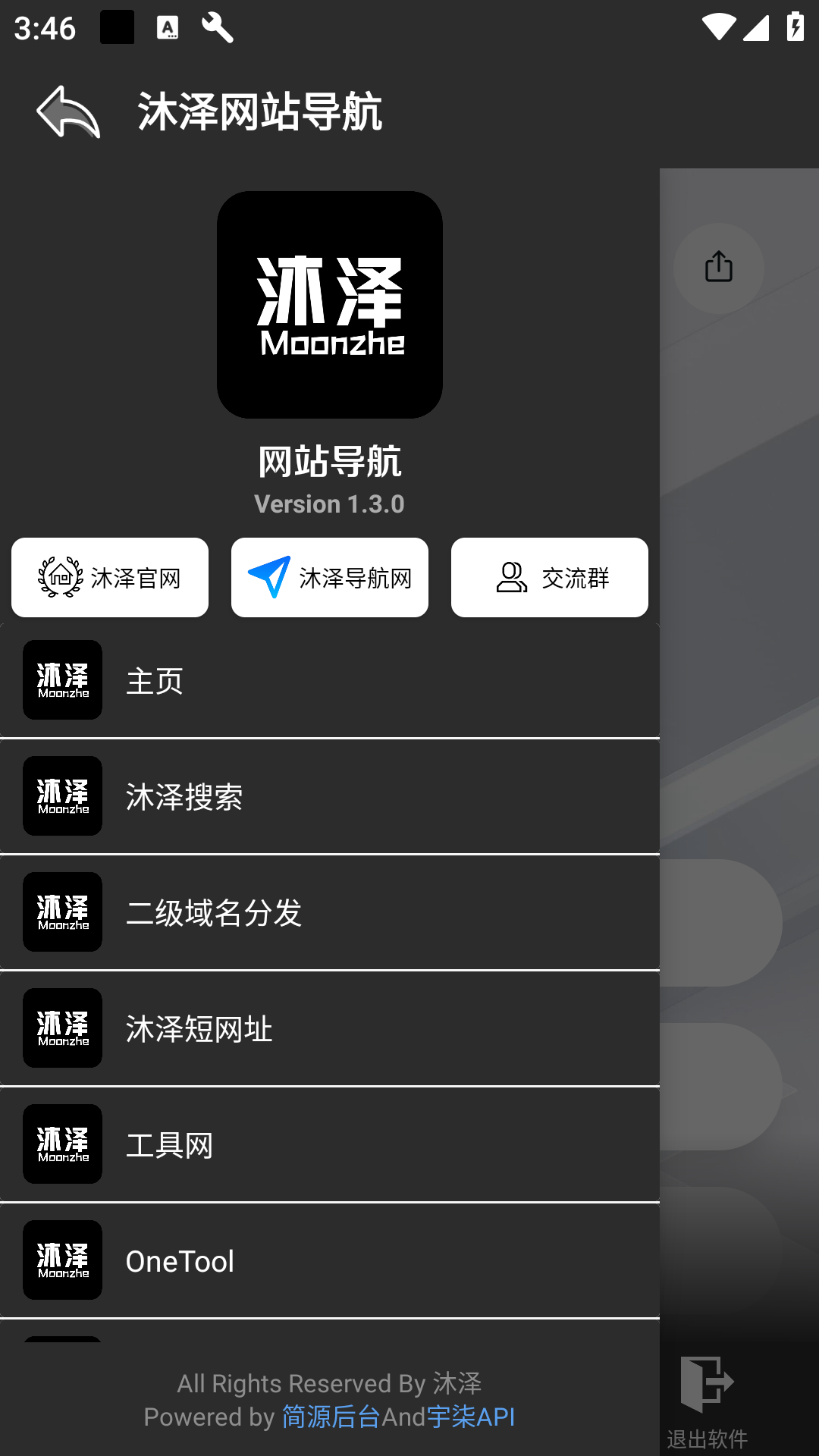The width and height of the screenshot is (819, 1456).
Task: Select the 二级域名分发 list item
Action: click(330, 912)
